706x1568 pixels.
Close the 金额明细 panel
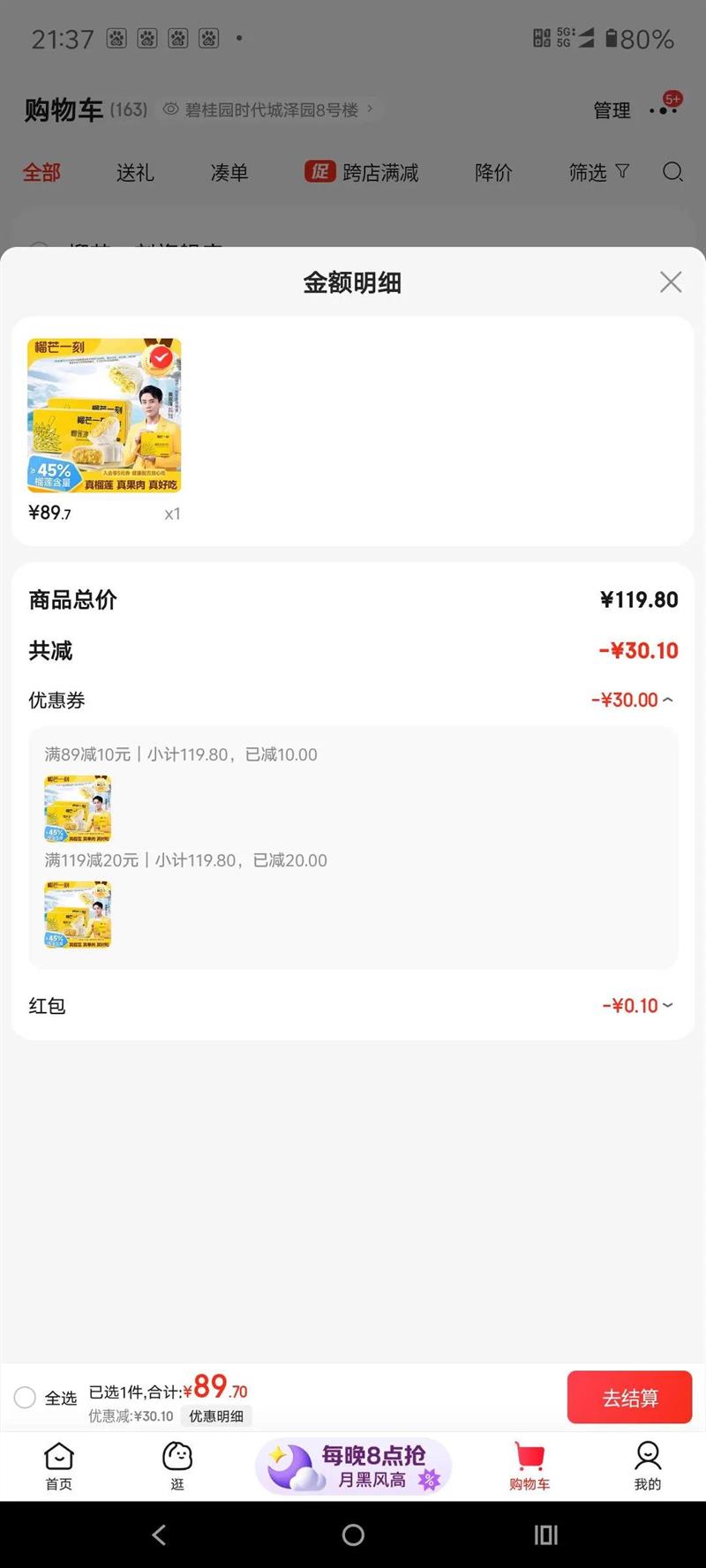pos(671,282)
